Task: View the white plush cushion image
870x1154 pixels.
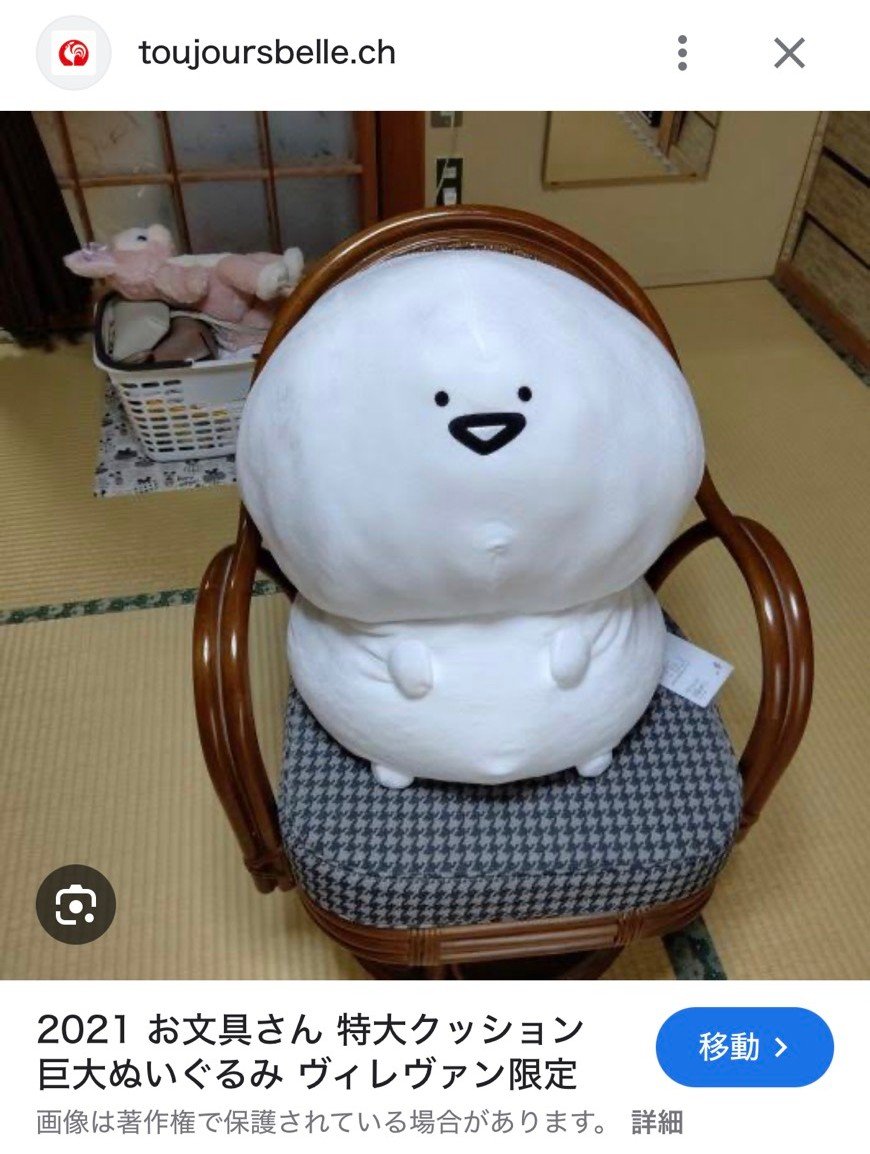Action: (x=470, y=520)
